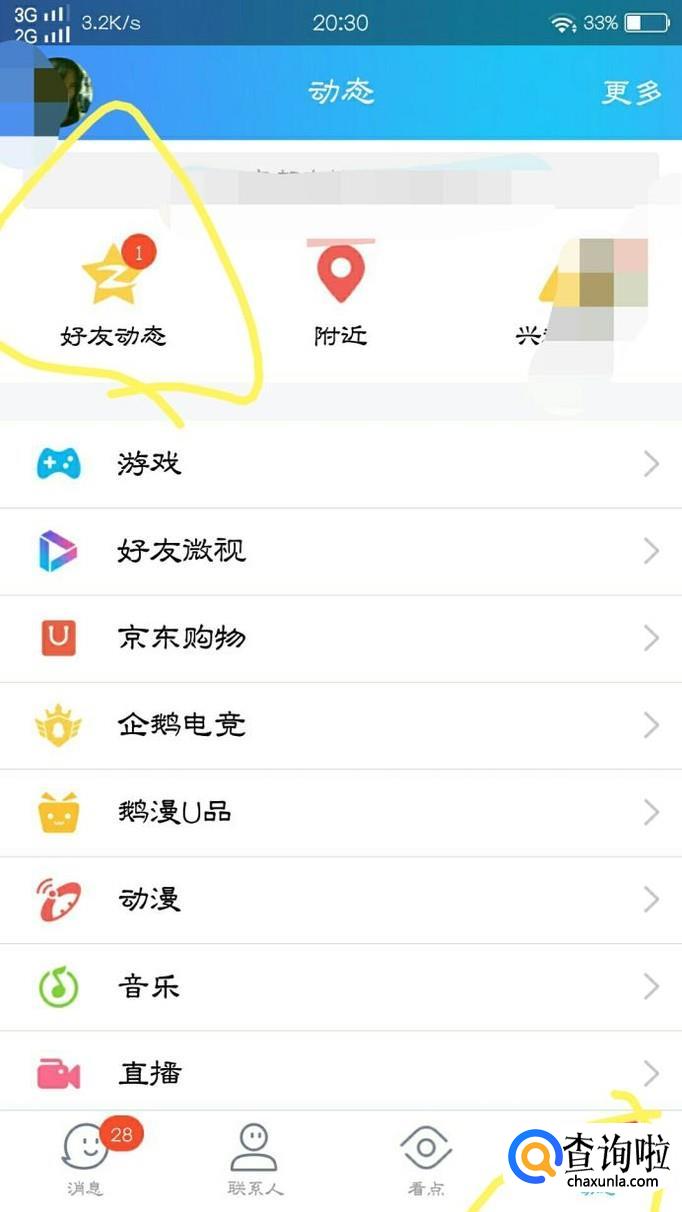The width and height of the screenshot is (682, 1212).
Task: Open 企鹅电竞 esports
Action: pyautogui.click(x=340, y=725)
